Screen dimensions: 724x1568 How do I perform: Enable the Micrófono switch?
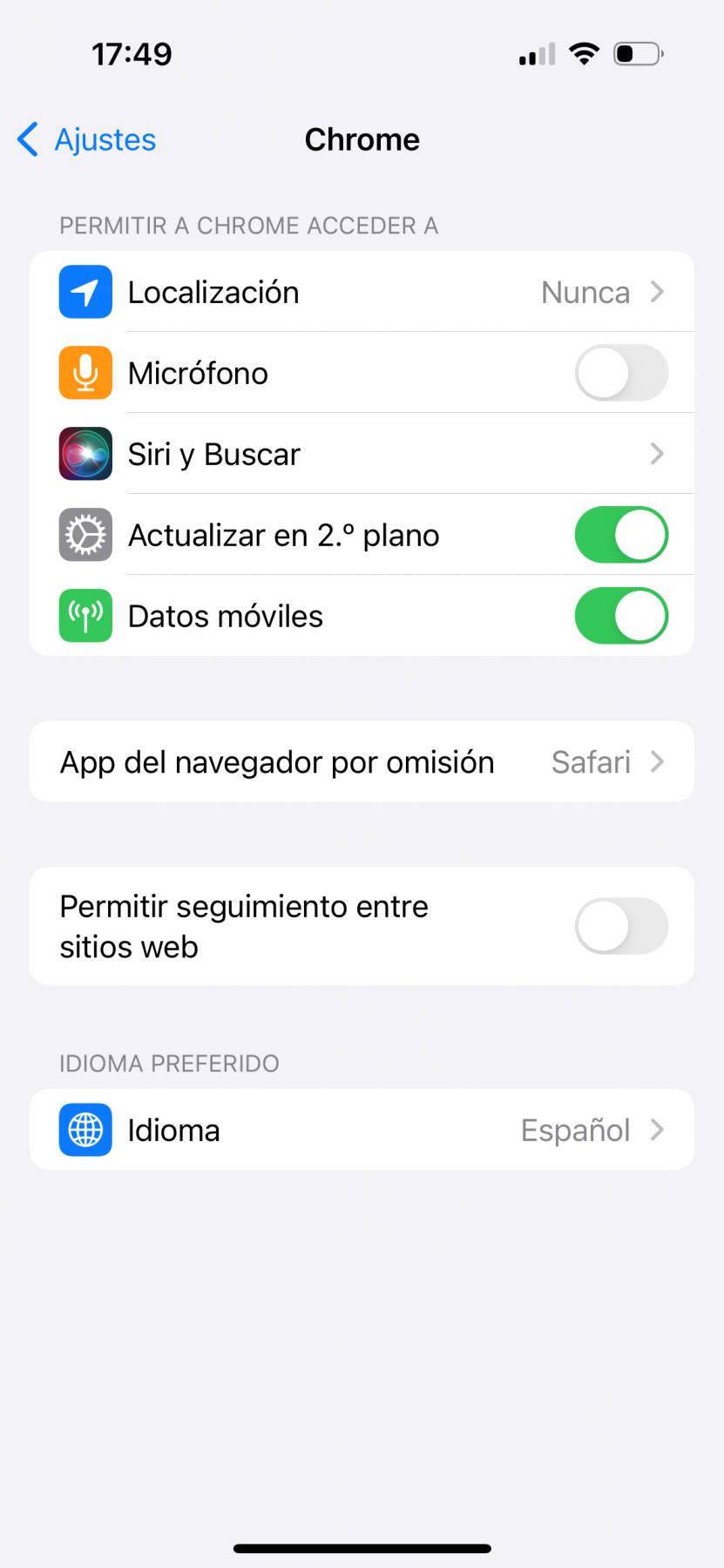tap(621, 373)
